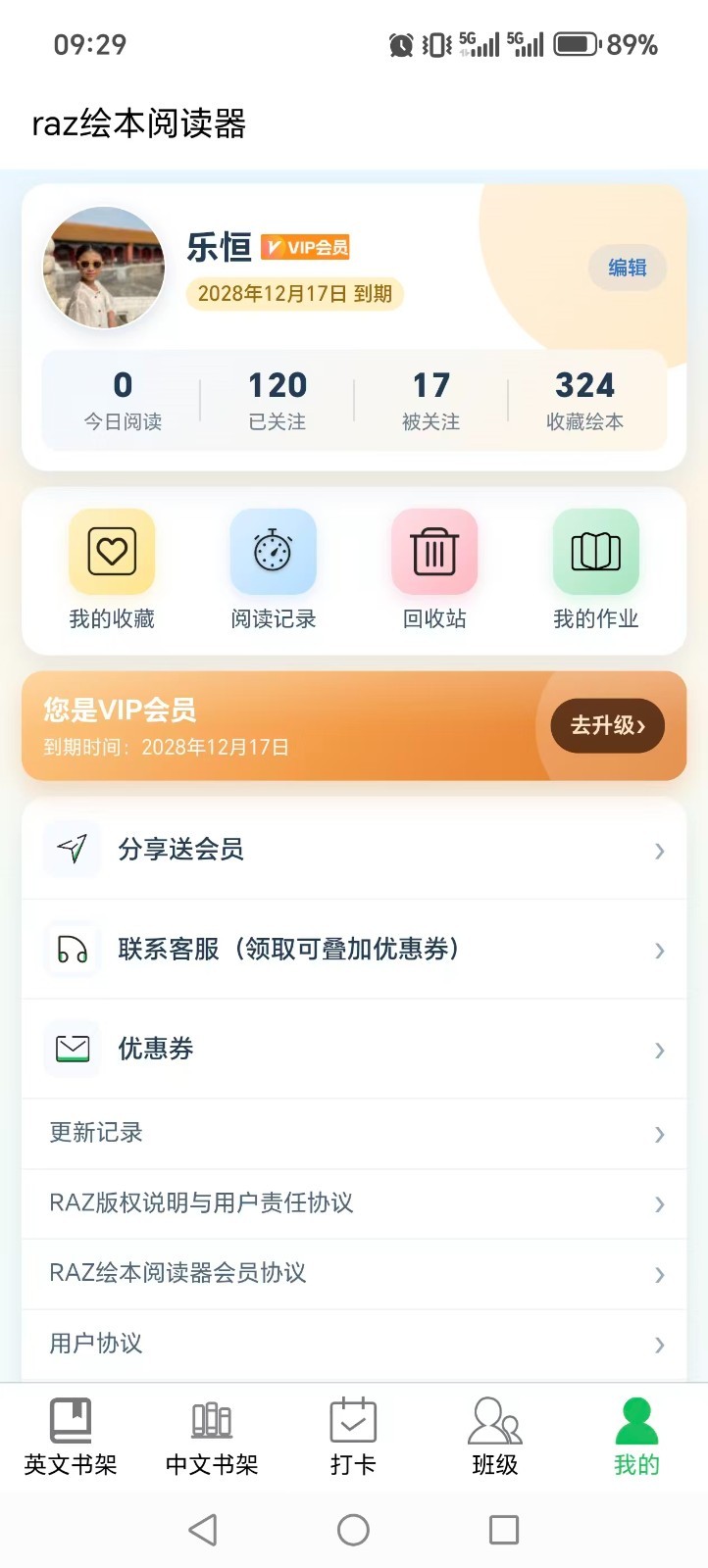Open 联系客服 customer service row
The height and width of the screenshot is (1568, 708).
pos(354,950)
